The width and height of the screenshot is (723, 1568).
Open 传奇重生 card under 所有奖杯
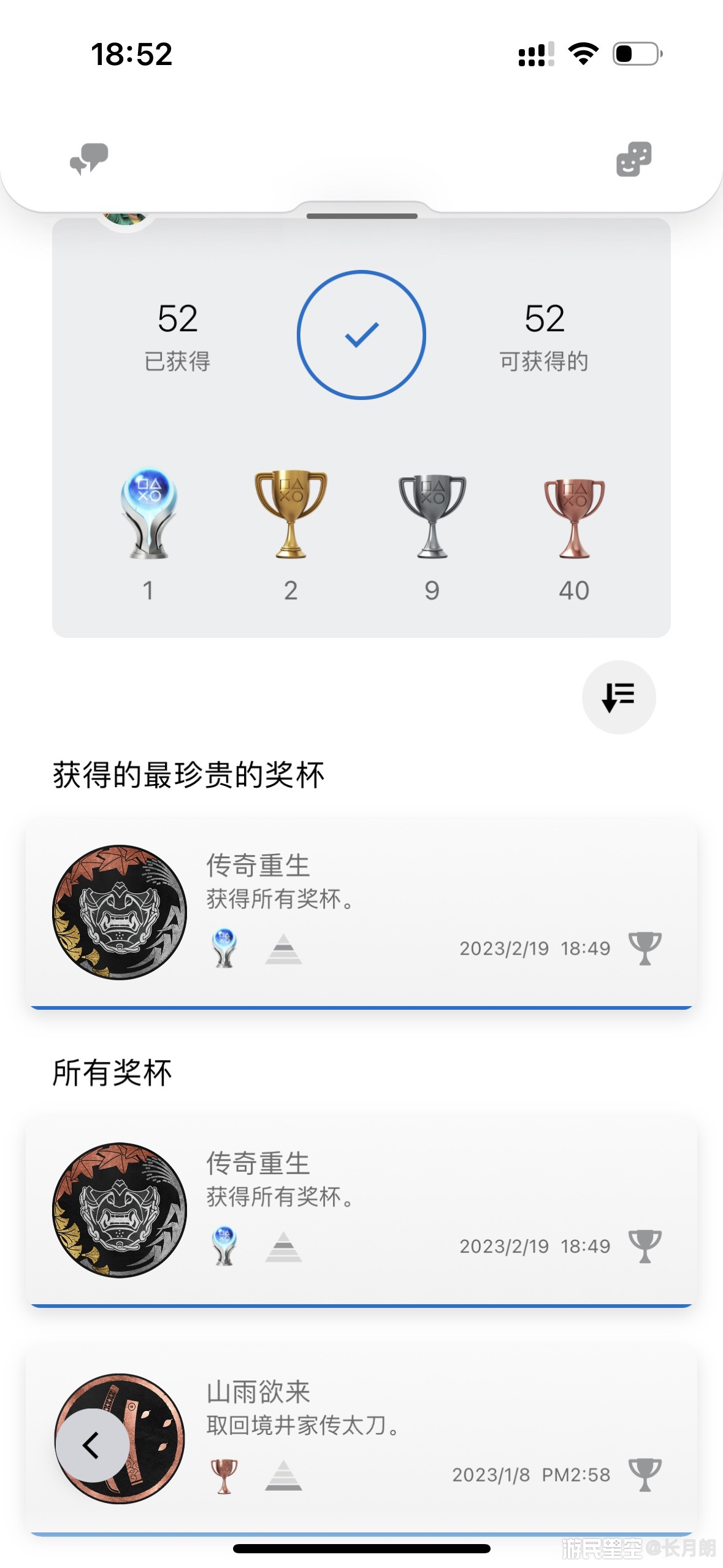click(x=361, y=1211)
